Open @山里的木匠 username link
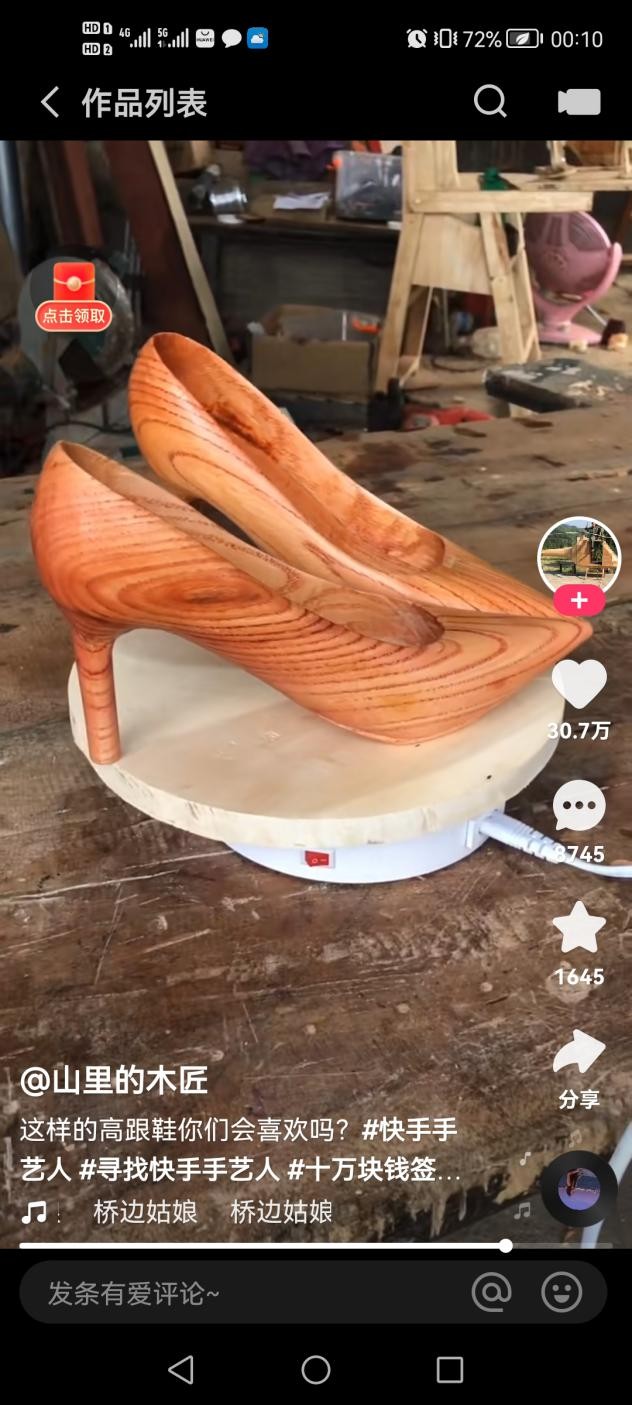 point(114,1080)
